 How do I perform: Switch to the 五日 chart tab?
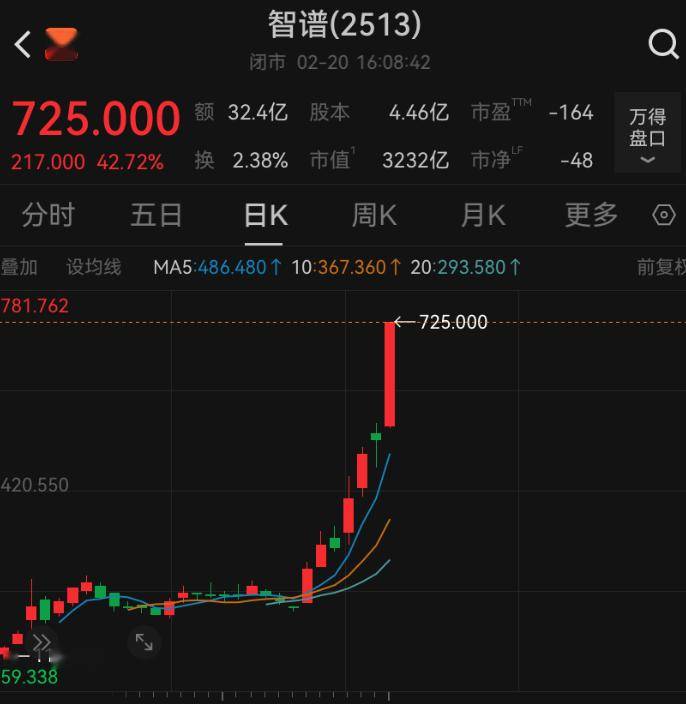pos(156,215)
